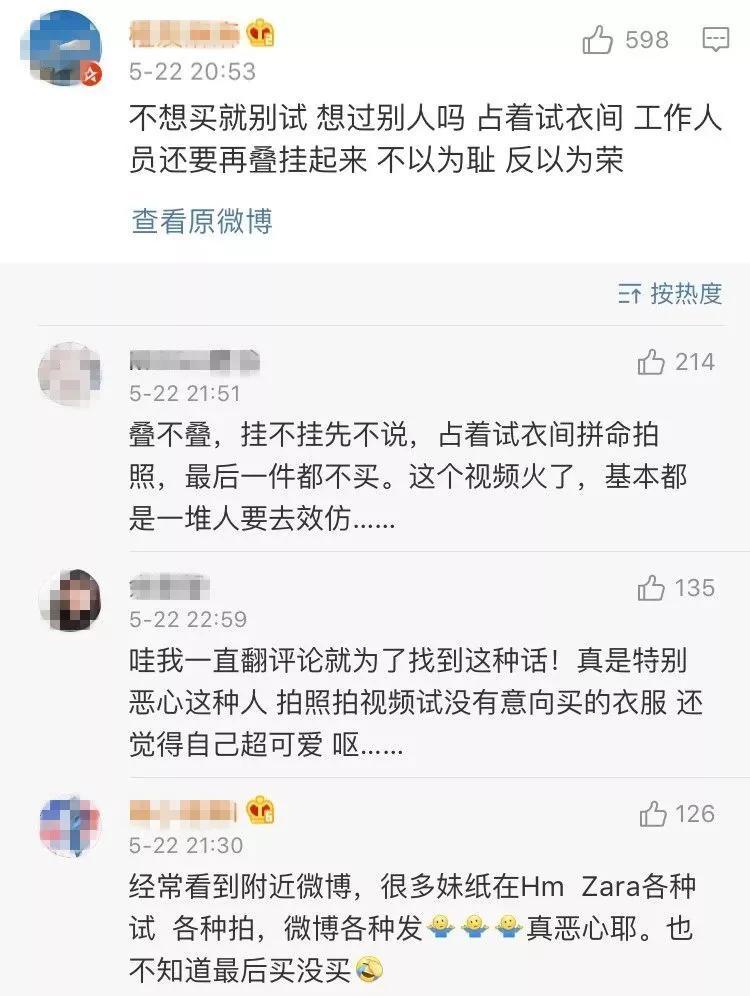750x996 pixels.
Task: Change sorting via 按热度
Action: coord(670,293)
